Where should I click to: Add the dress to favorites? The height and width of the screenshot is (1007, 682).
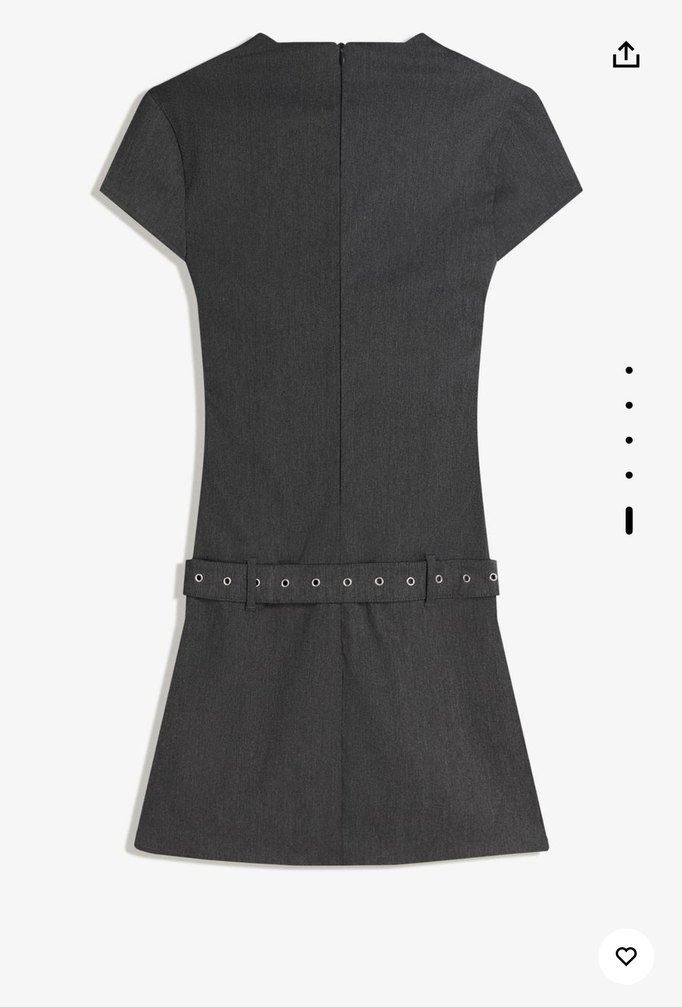point(626,956)
